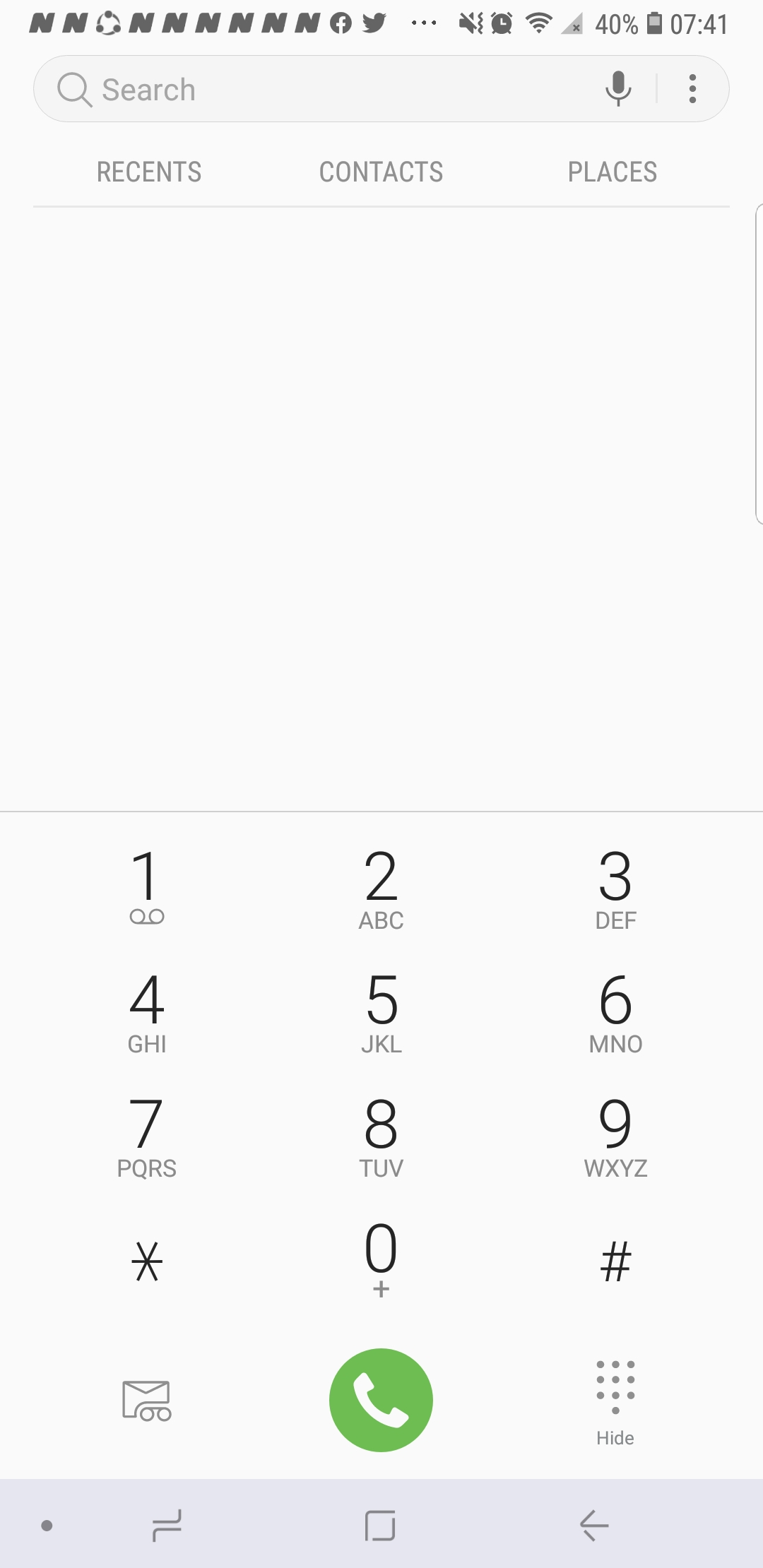Viewport: 763px width, 1568px height.
Task: Dial the 7 PQRS key
Action: pos(147,1136)
